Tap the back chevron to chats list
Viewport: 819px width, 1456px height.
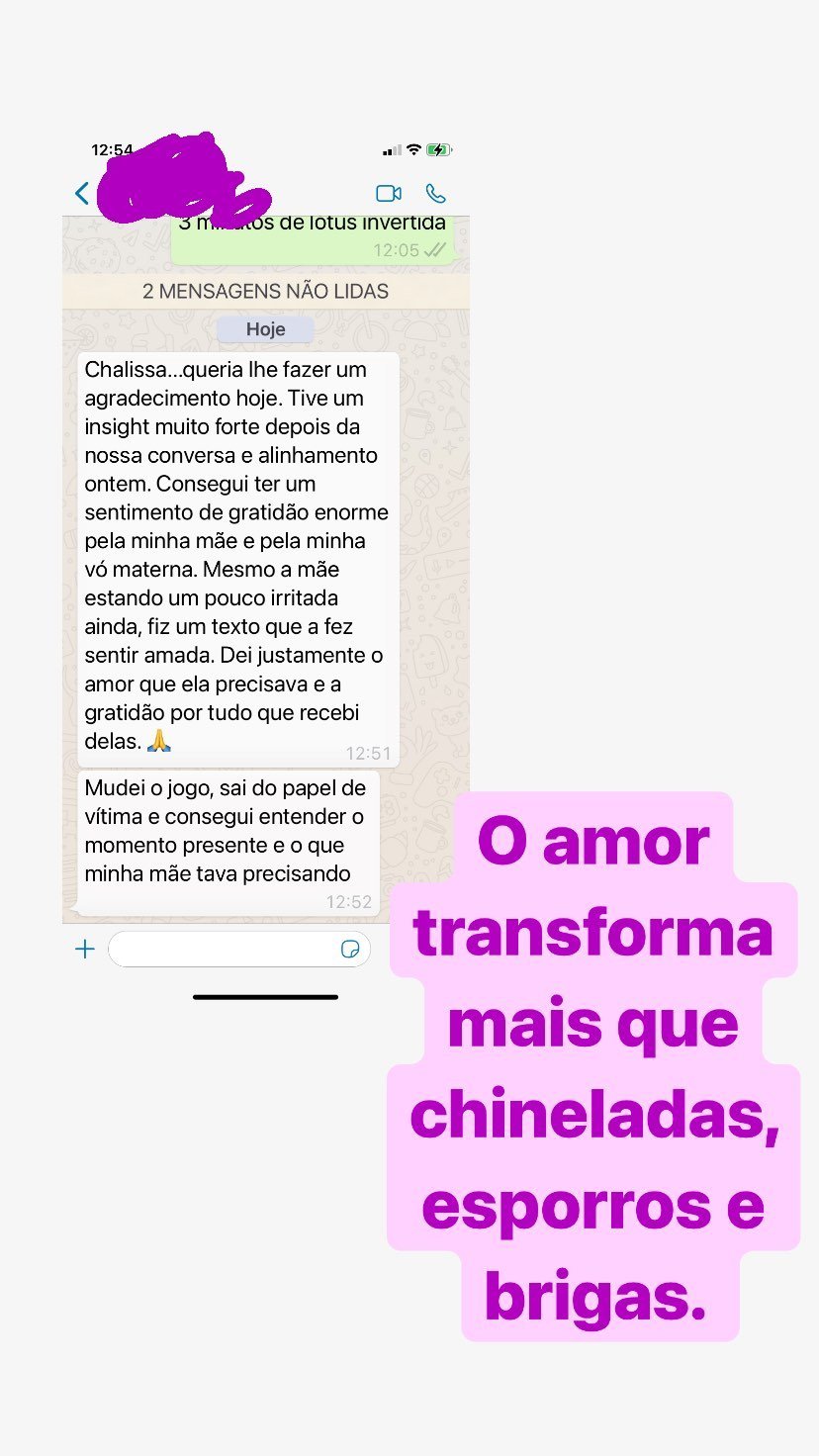click(x=83, y=194)
